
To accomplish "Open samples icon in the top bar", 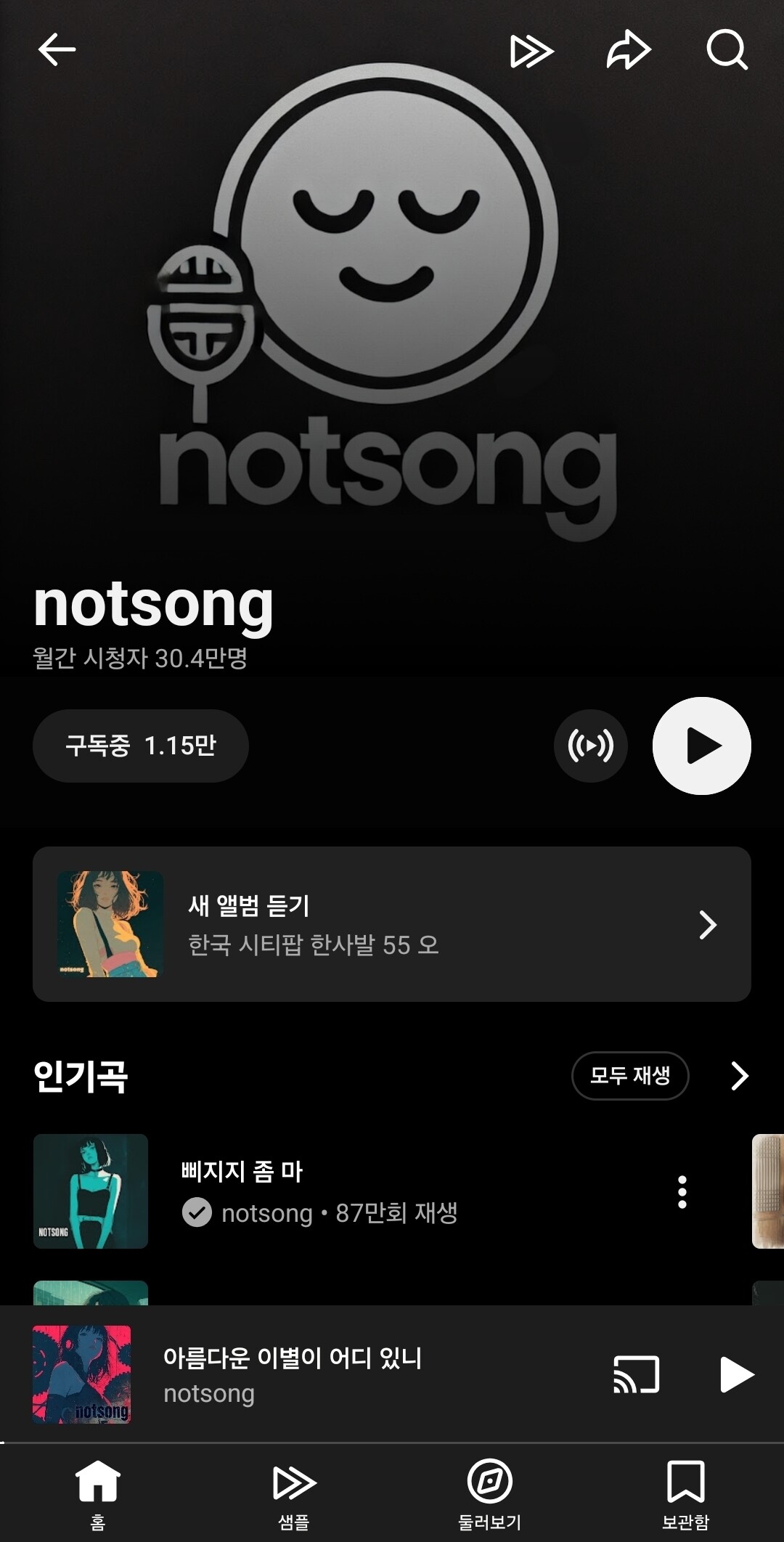I will click(531, 51).
